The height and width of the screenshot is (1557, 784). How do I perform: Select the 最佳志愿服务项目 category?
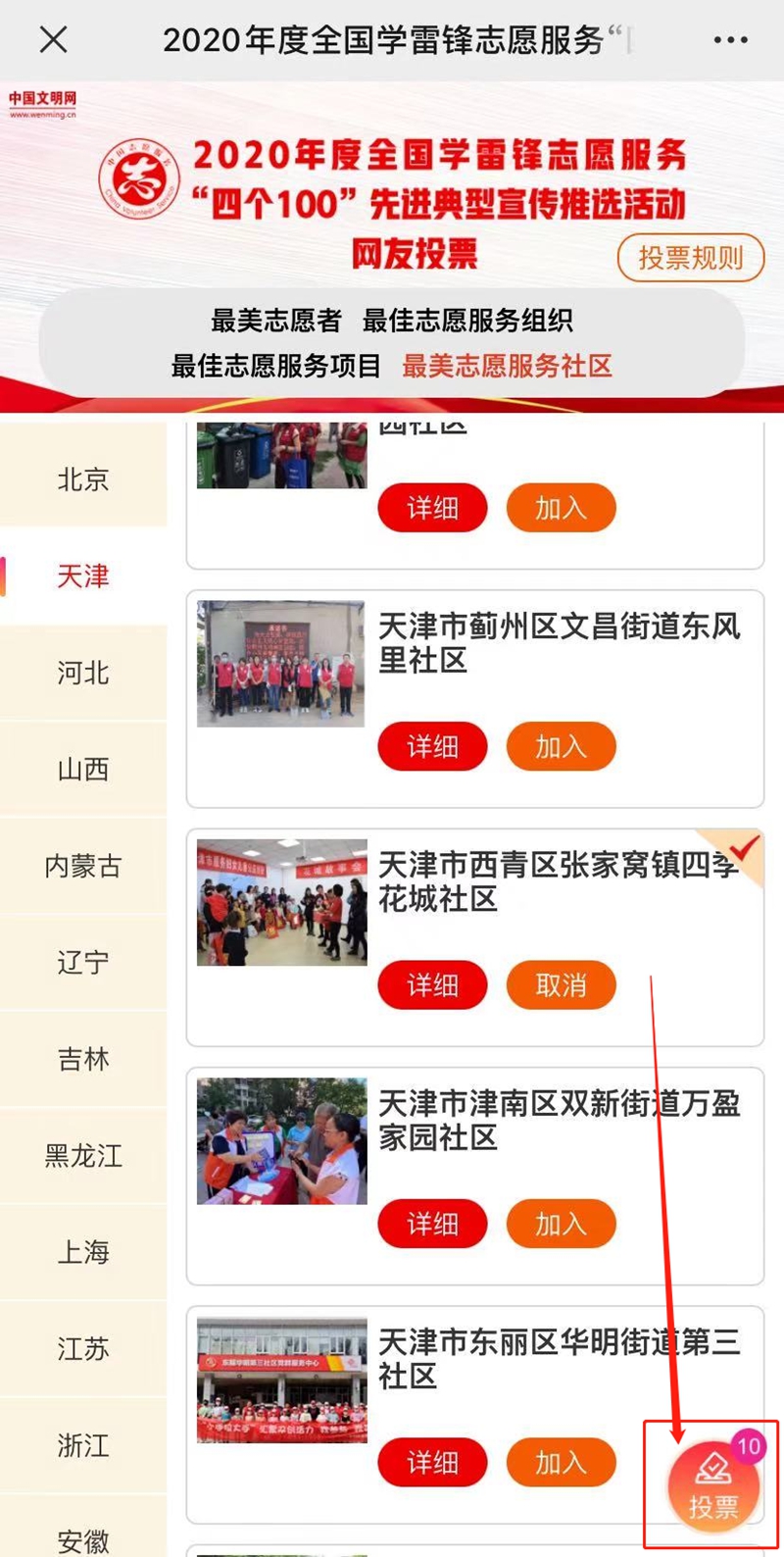pyautogui.click(x=276, y=366)
